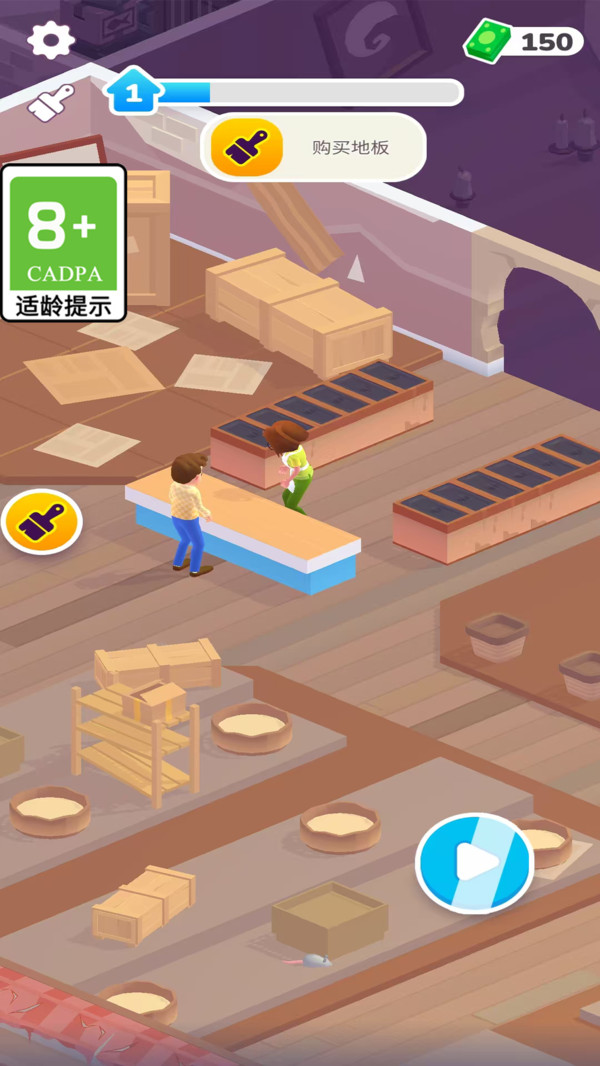The height and width of the screenshot is (1066, 600).
Task: Open the settings gear
Action: 51,40
